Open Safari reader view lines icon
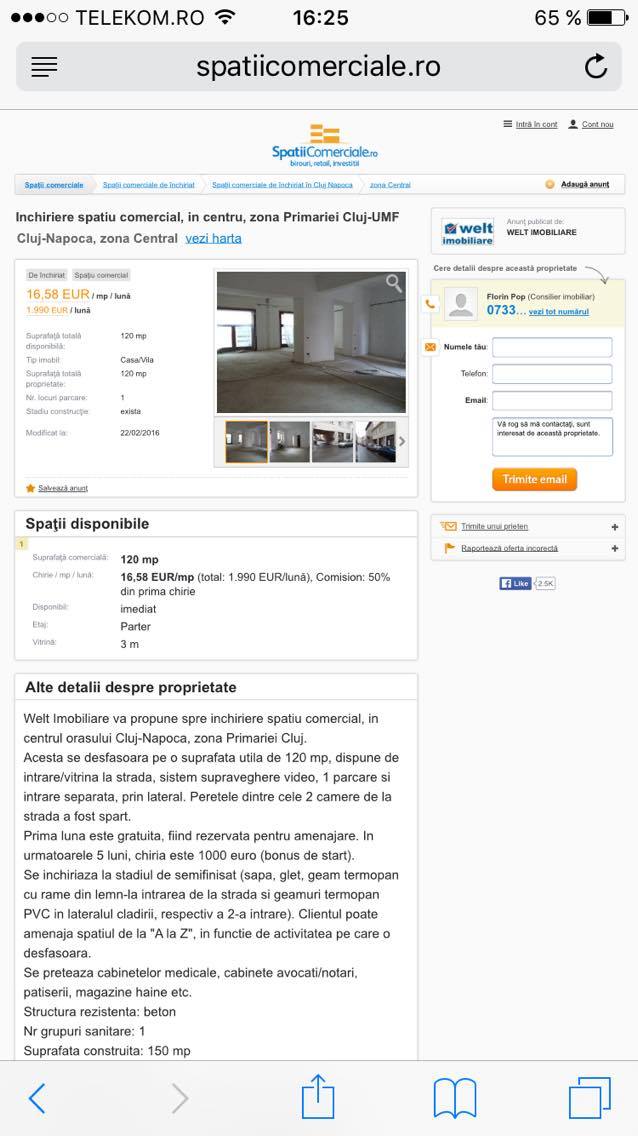Image resolution: width=638 pixels, height=1136 pixels. click(x=45, y=67)
